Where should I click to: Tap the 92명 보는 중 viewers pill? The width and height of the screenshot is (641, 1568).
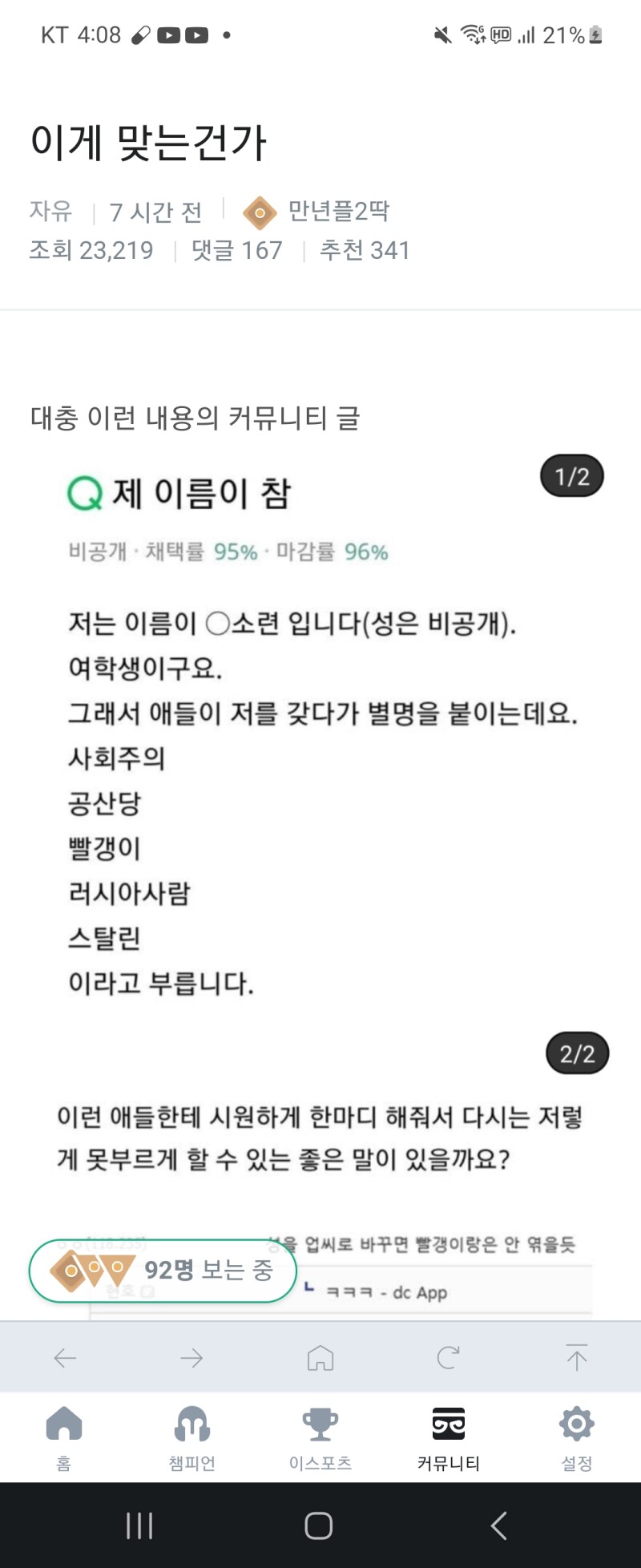click(x=163, y=1270)
